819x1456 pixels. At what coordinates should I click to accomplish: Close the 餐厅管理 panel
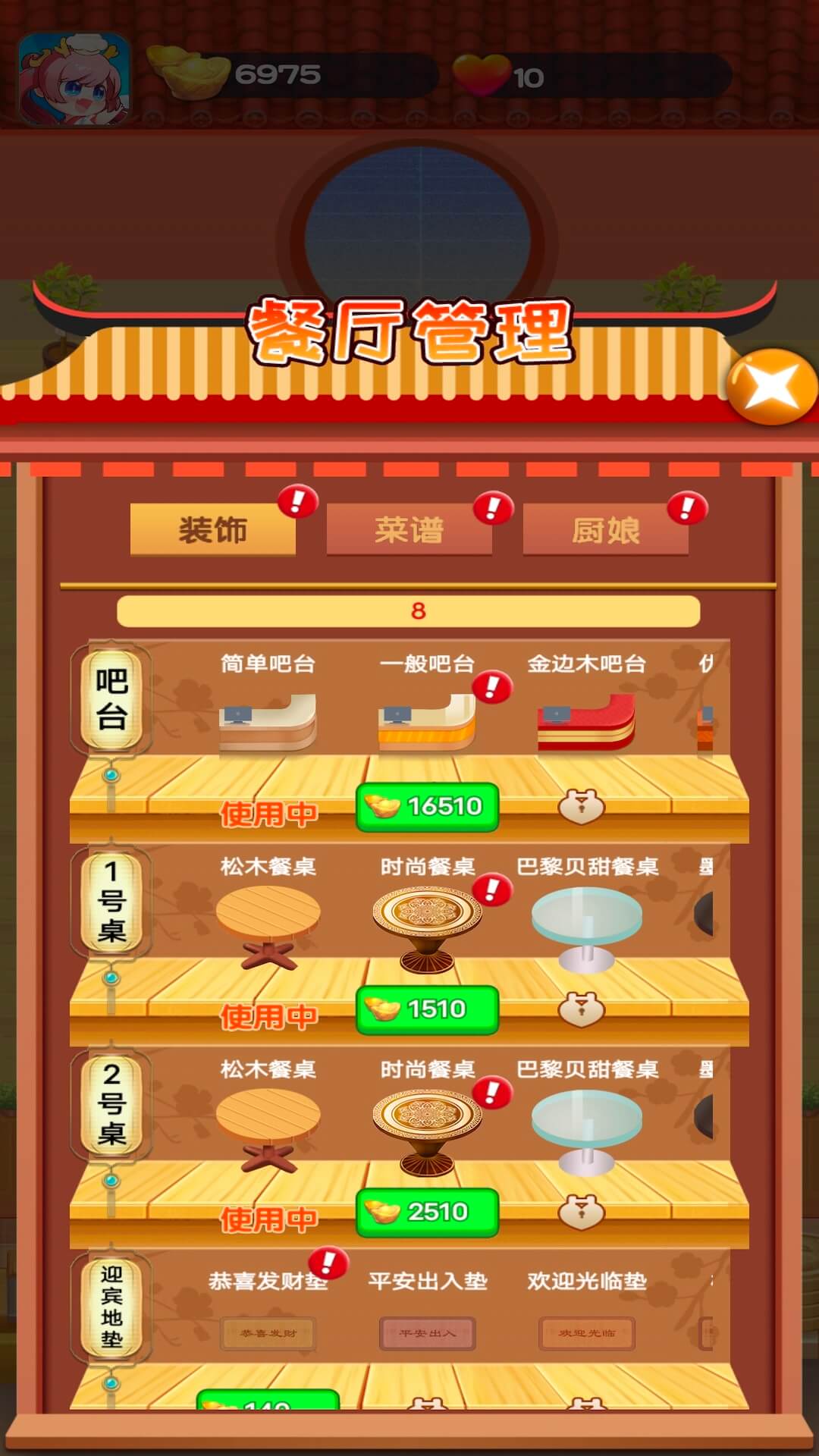tap(771, 387)
